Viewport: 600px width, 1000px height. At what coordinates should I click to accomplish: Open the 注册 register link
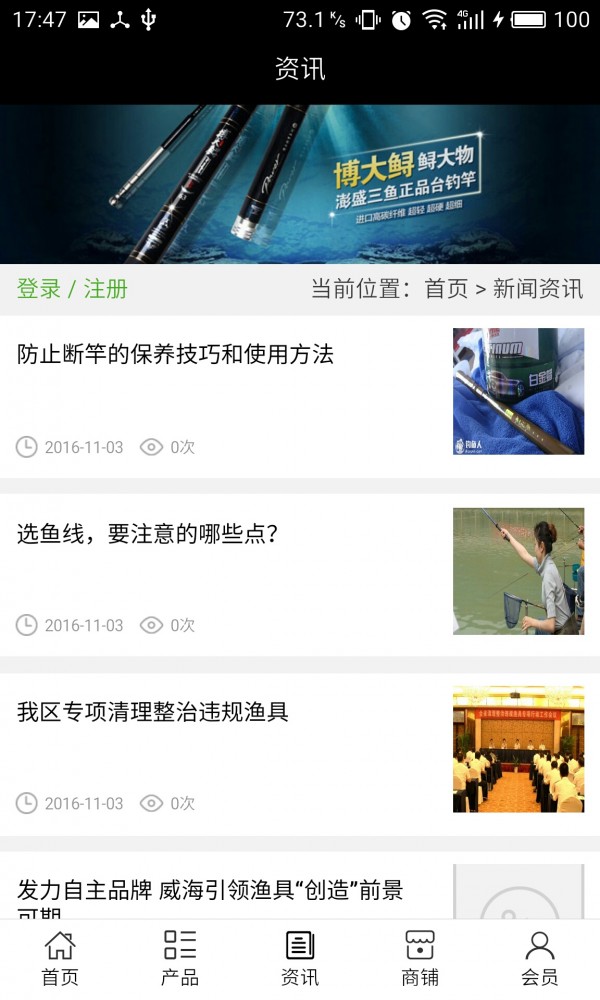pos(106,290)
